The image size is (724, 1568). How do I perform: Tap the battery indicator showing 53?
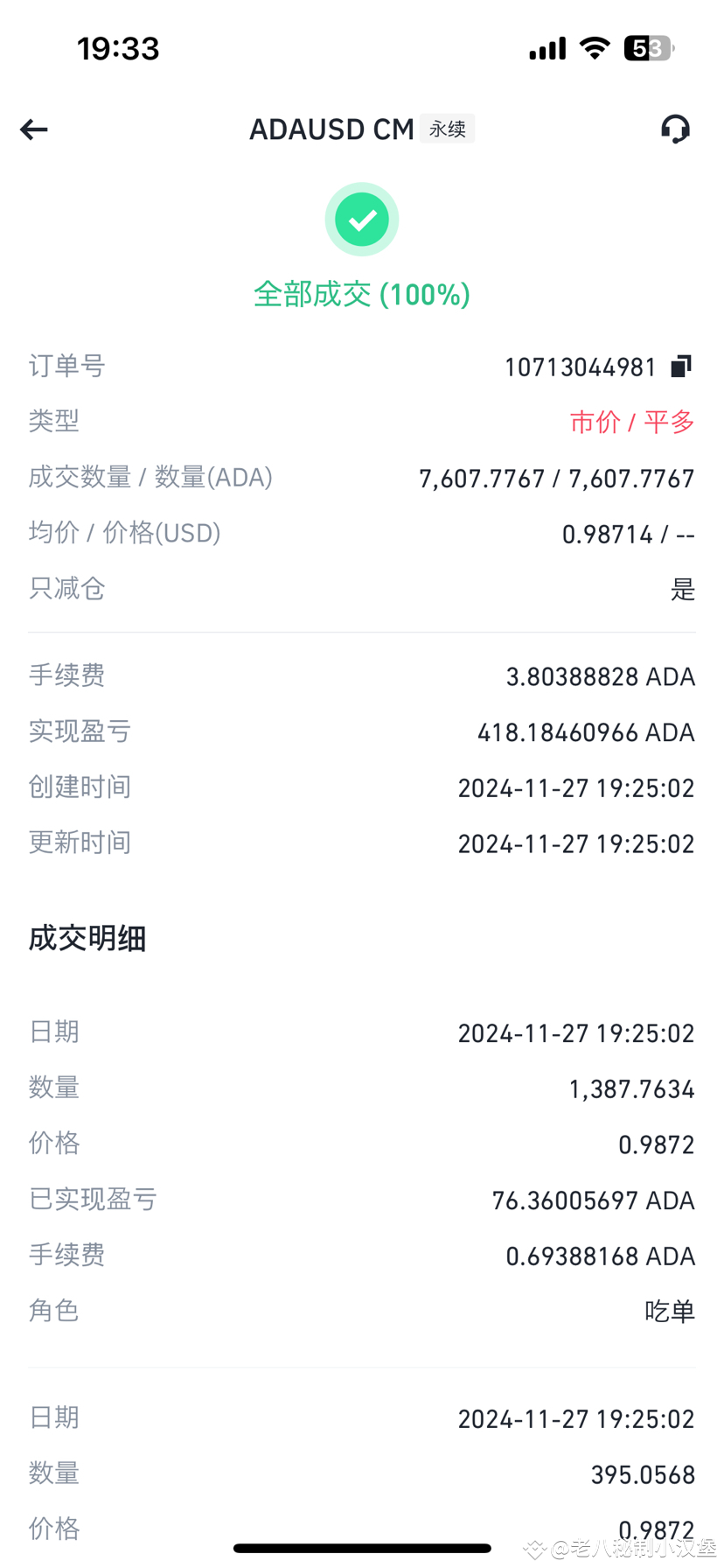pos(648,49)
